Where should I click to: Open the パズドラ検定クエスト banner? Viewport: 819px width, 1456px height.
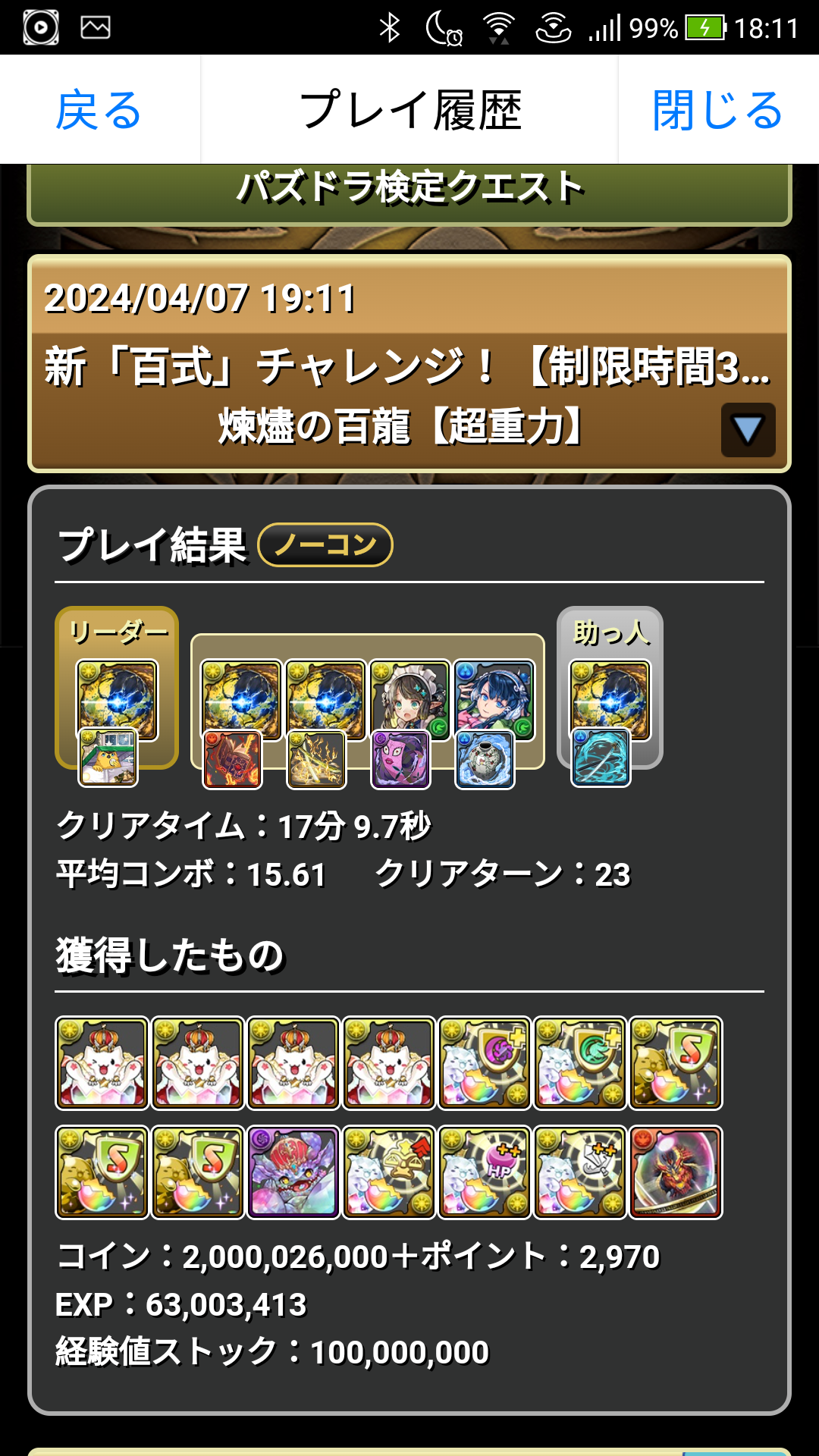(409, 190)
